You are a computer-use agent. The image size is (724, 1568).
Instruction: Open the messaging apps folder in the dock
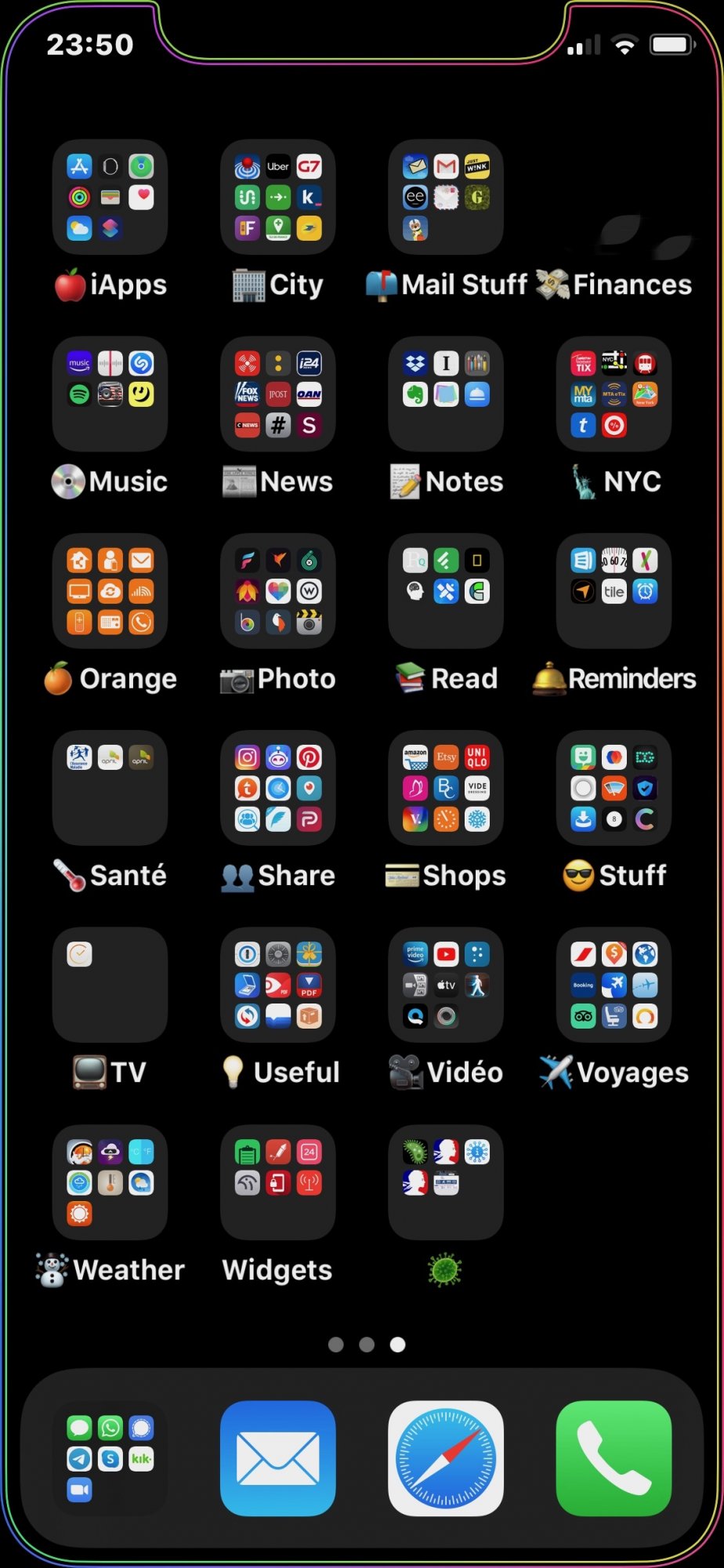coord(110,1458)
